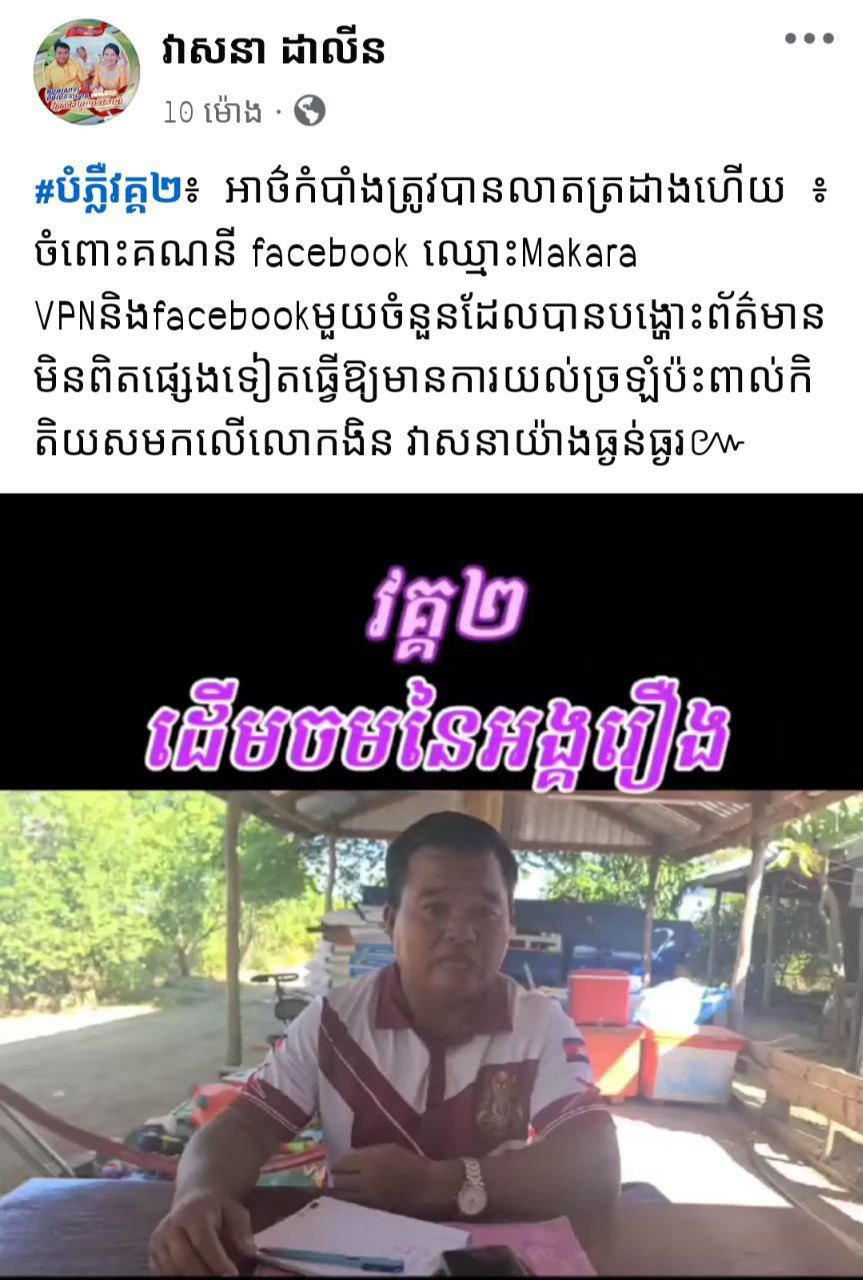This screenshot has height=1280, width=863.
Task: Open the post's three-dot overflow menu
Action: tap(808, 39)
